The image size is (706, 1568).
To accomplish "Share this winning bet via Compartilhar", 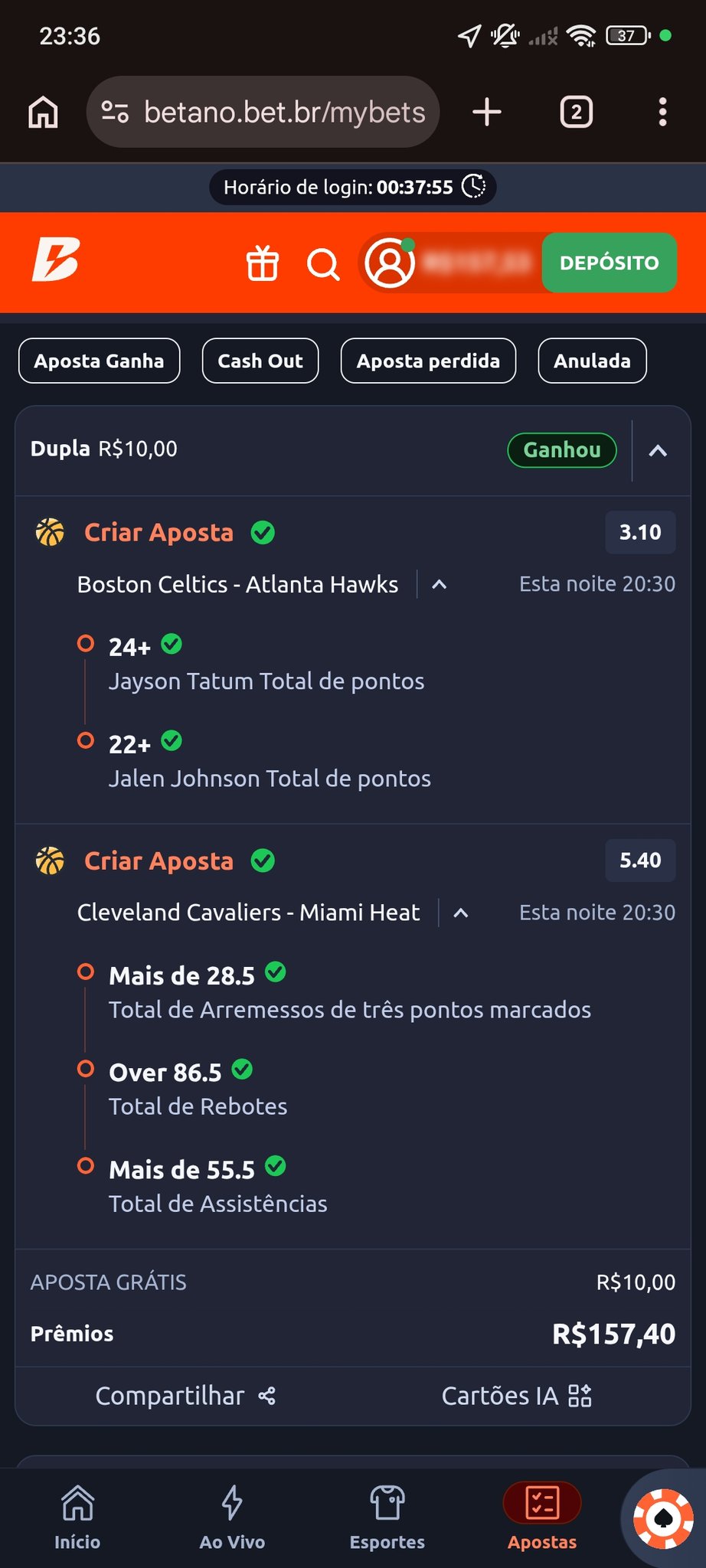I will 185,1396.
